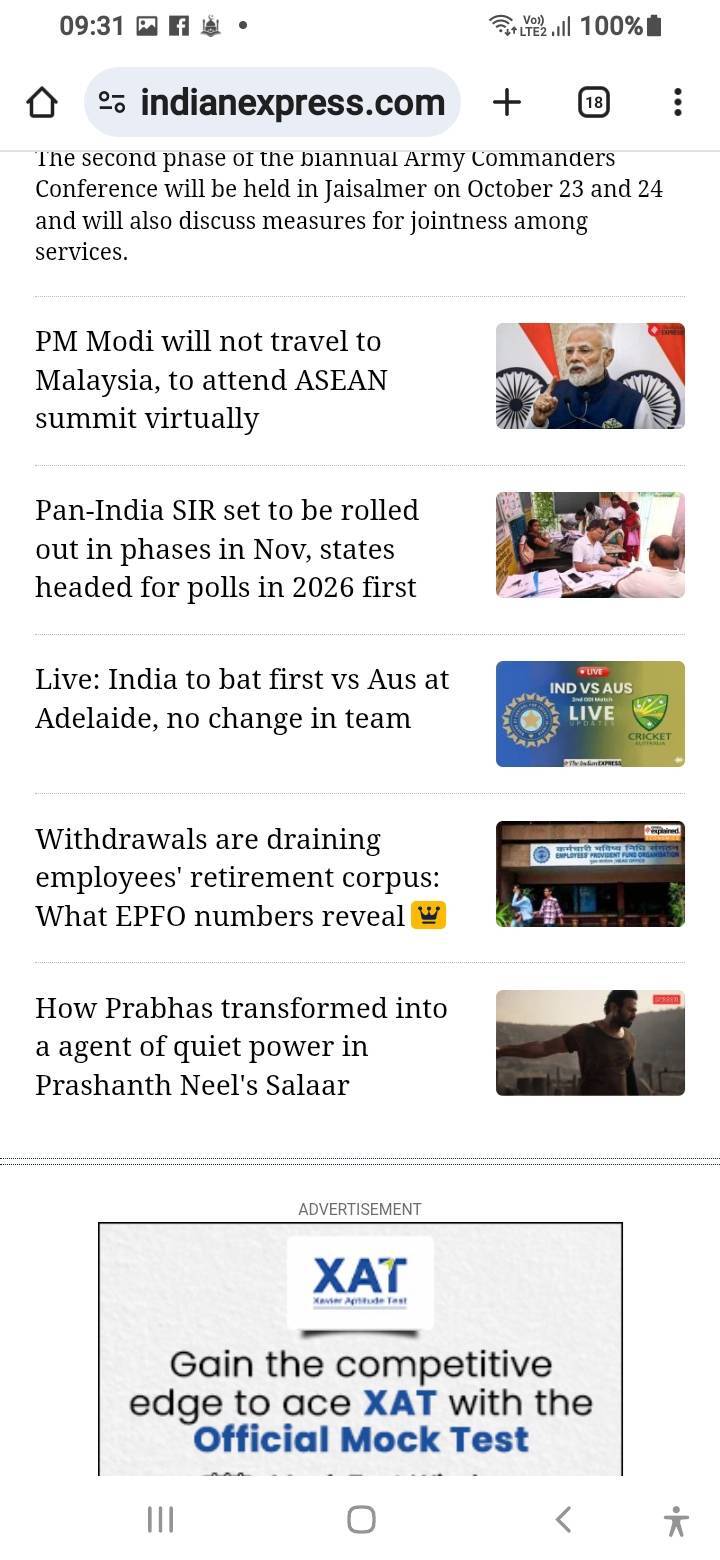Open the browser overflow menu
720x1560 pixels.
coord(678,102)
